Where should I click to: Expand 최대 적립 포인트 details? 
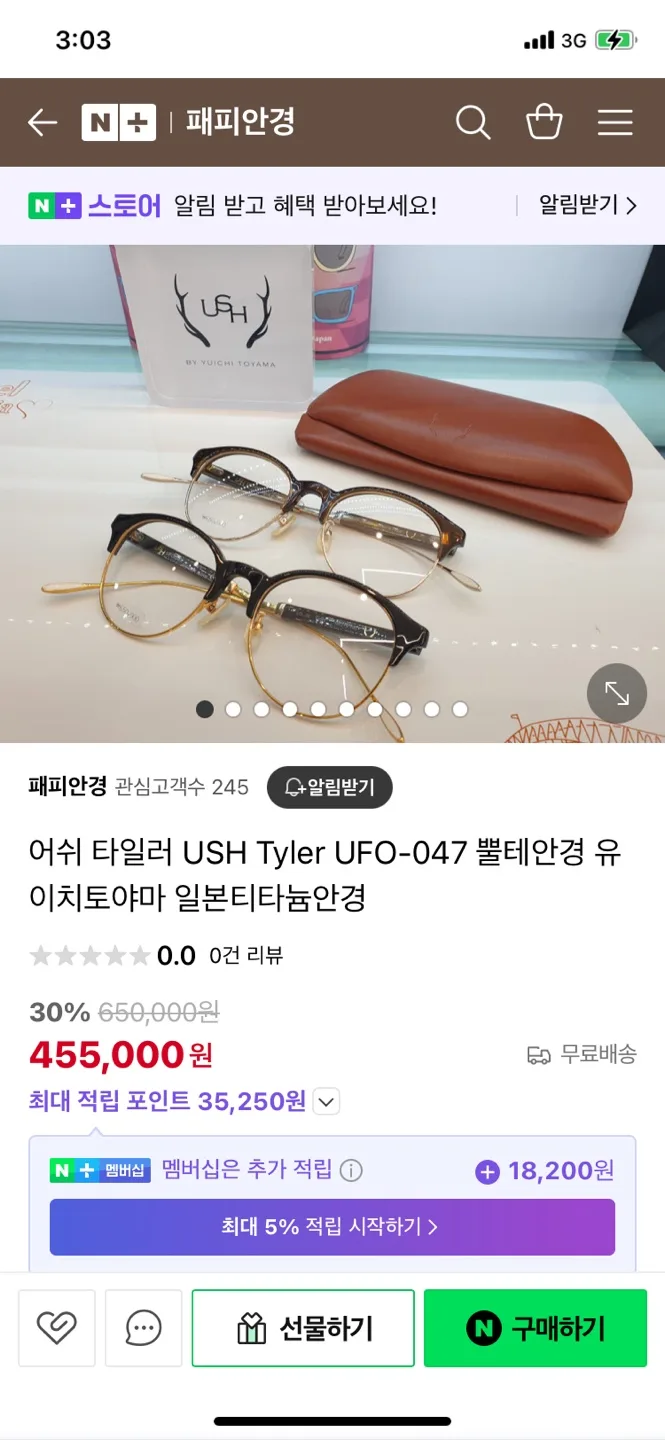[327, 1102]
